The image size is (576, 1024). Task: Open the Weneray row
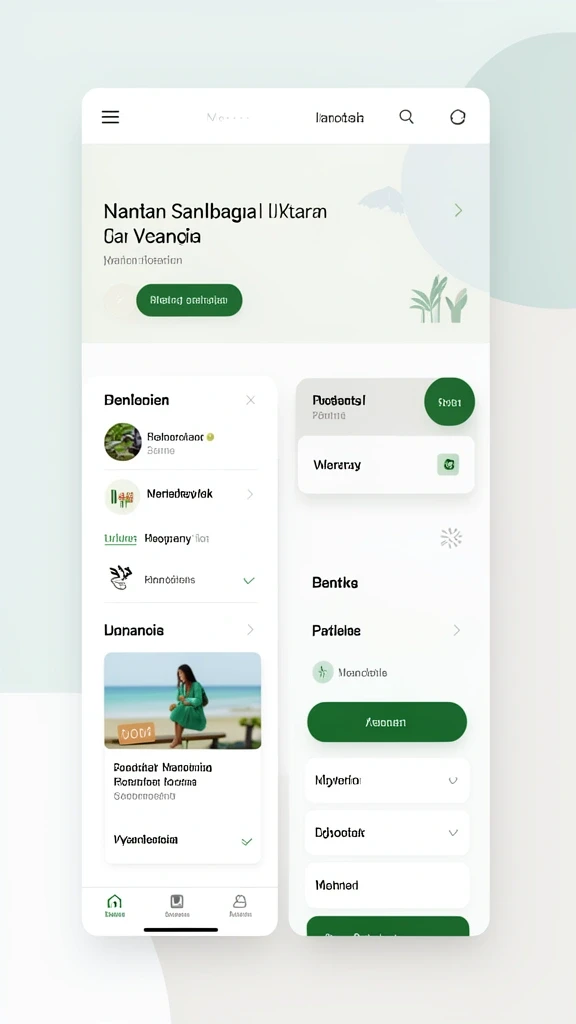point(386,465)
